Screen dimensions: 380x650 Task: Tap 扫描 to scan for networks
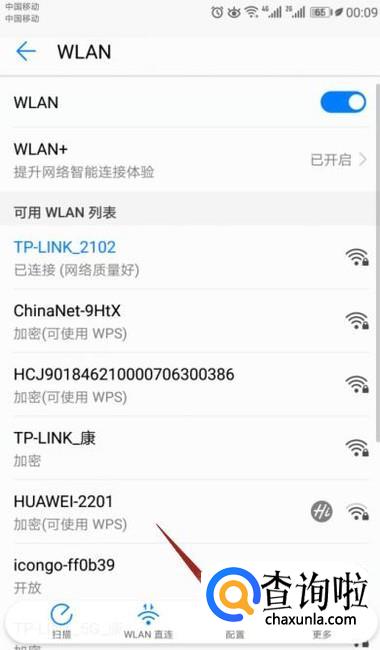tap(61, 621)
